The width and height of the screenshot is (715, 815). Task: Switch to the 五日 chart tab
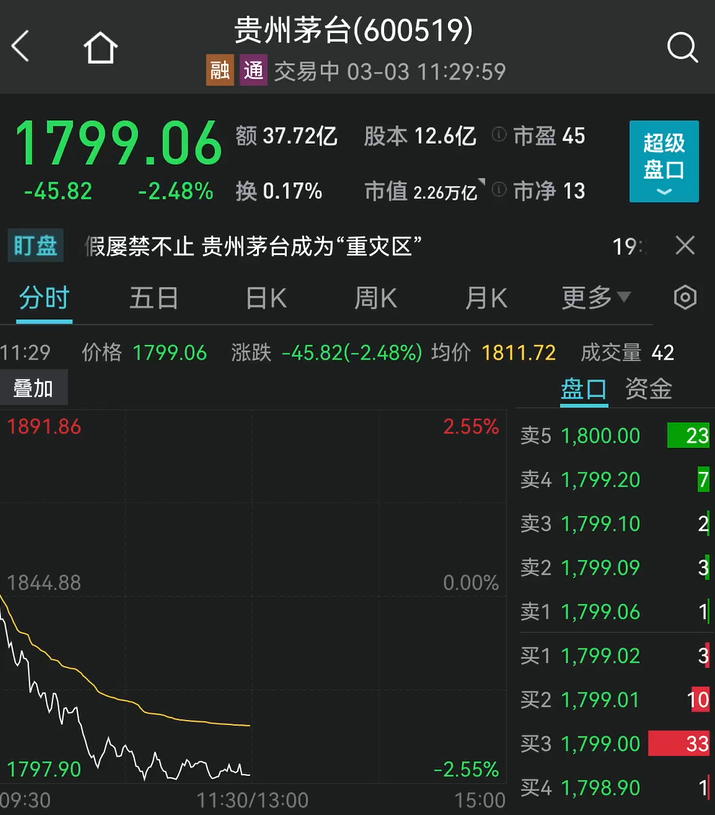[x=153, y=299]
